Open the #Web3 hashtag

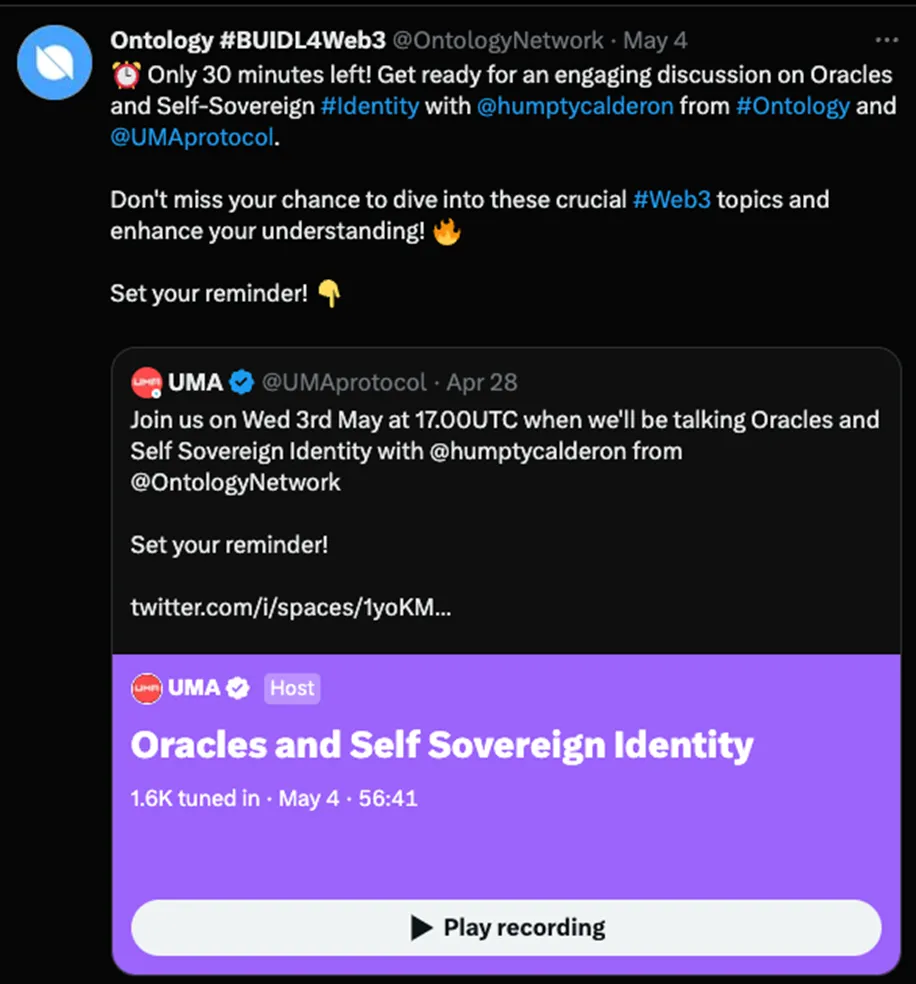671,199
